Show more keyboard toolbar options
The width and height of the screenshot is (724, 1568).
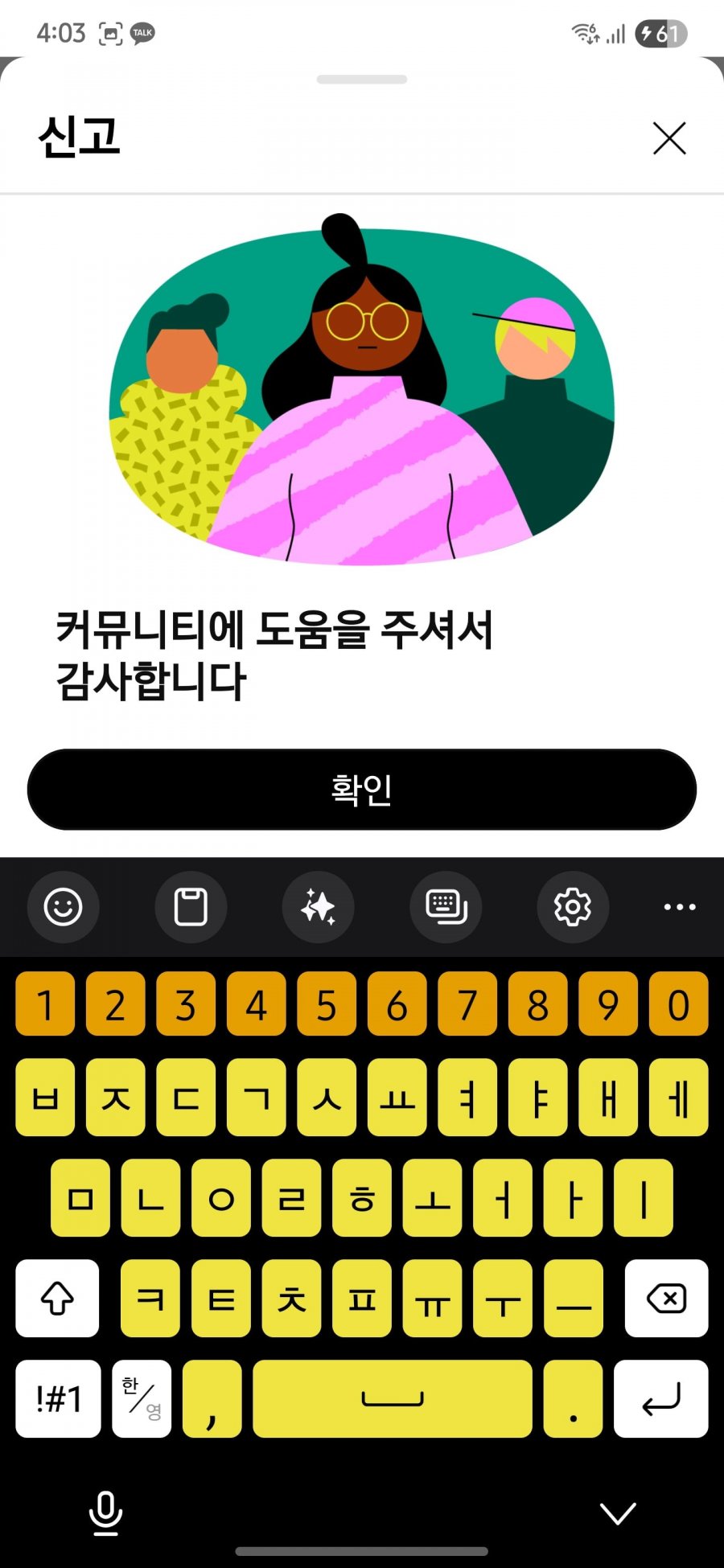pos(680,907)
